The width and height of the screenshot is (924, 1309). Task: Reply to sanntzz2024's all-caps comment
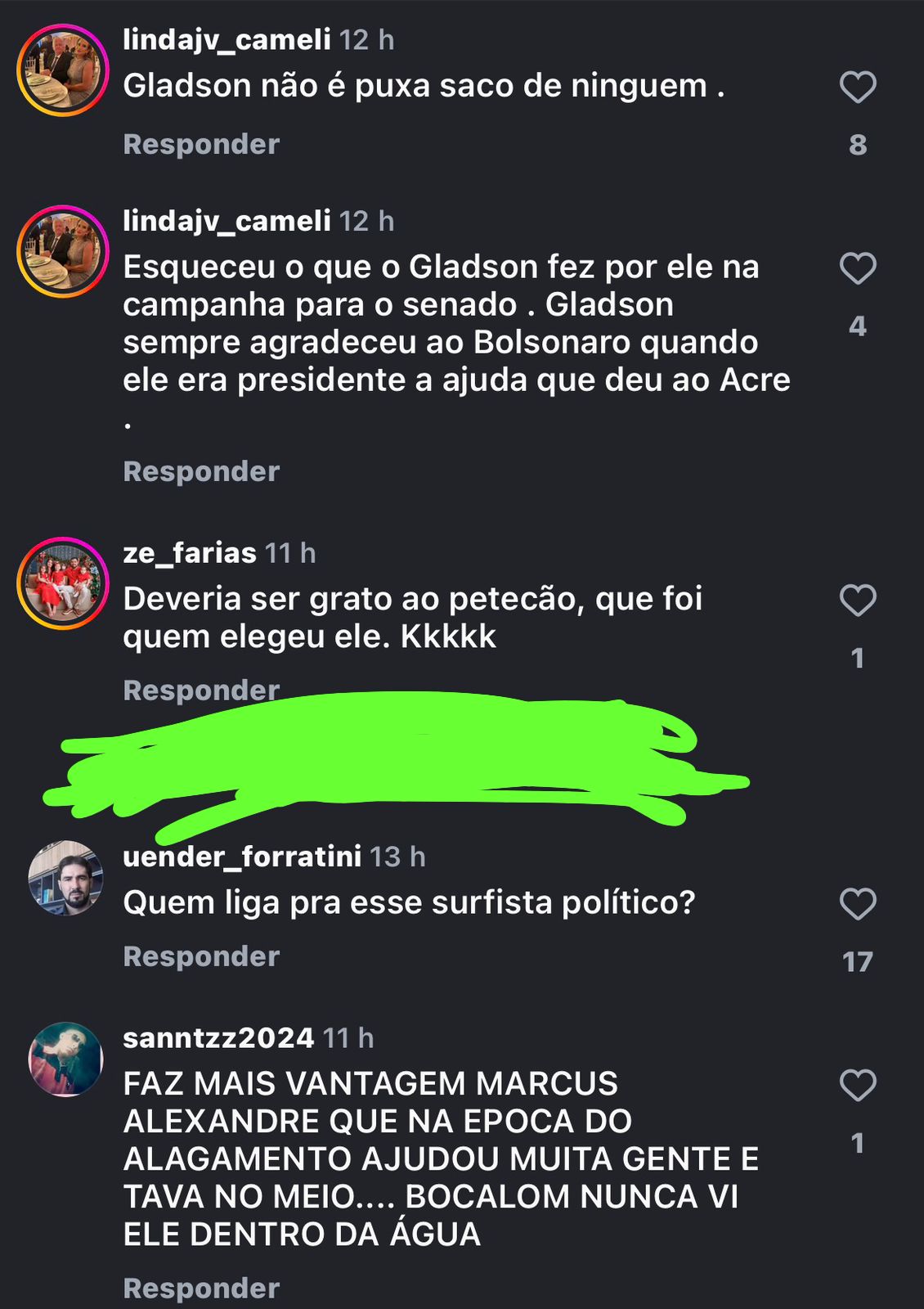(x=201, y=1289)
